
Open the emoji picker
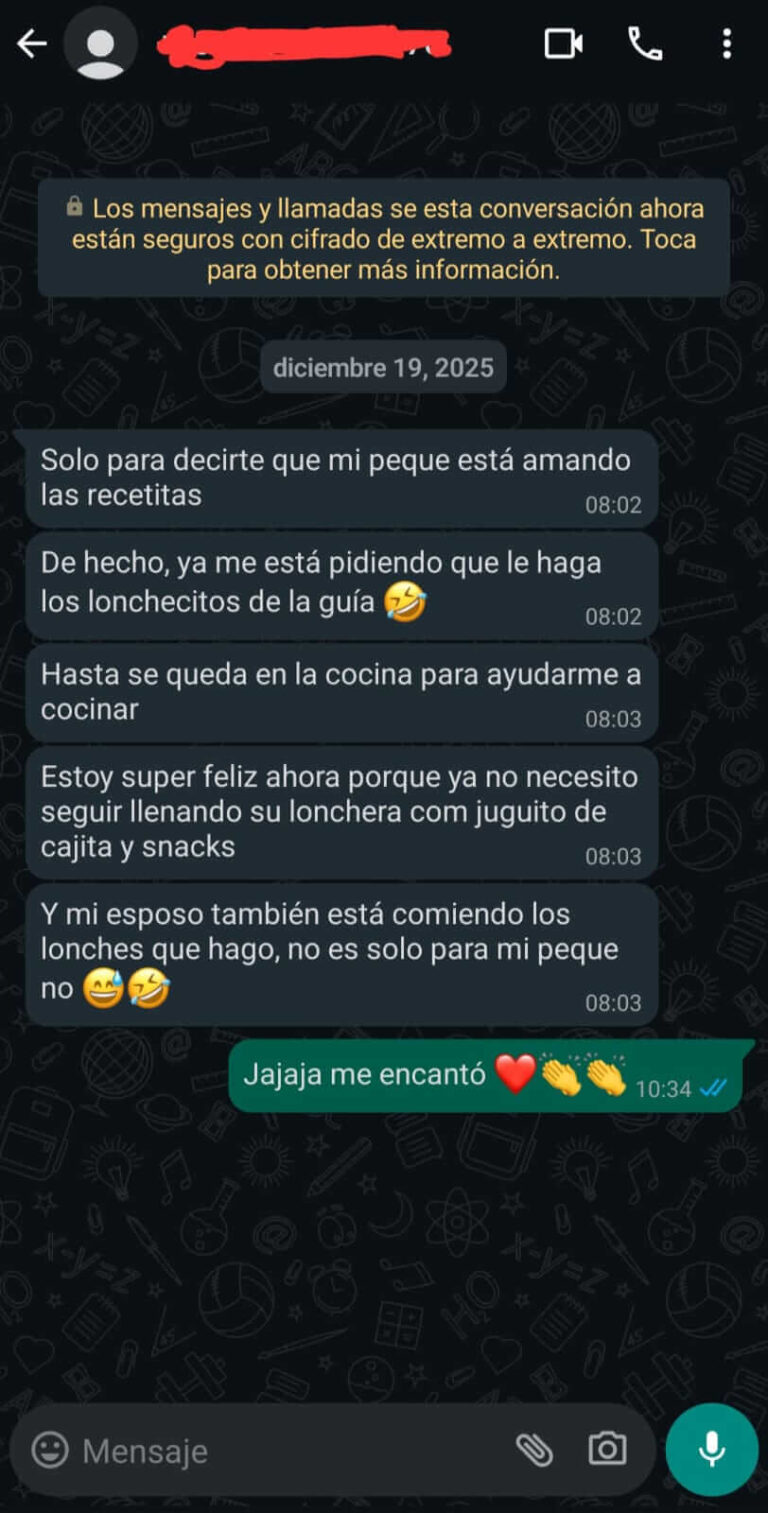click(x=50, y=1449)
